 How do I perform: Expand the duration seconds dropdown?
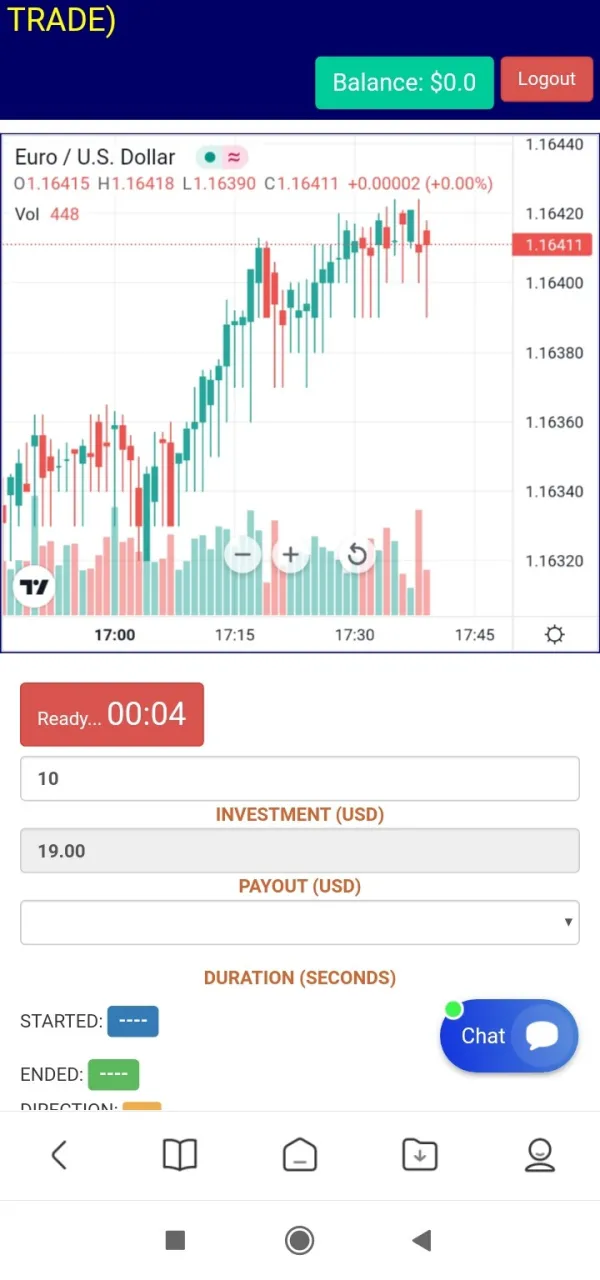pos(299,922)
